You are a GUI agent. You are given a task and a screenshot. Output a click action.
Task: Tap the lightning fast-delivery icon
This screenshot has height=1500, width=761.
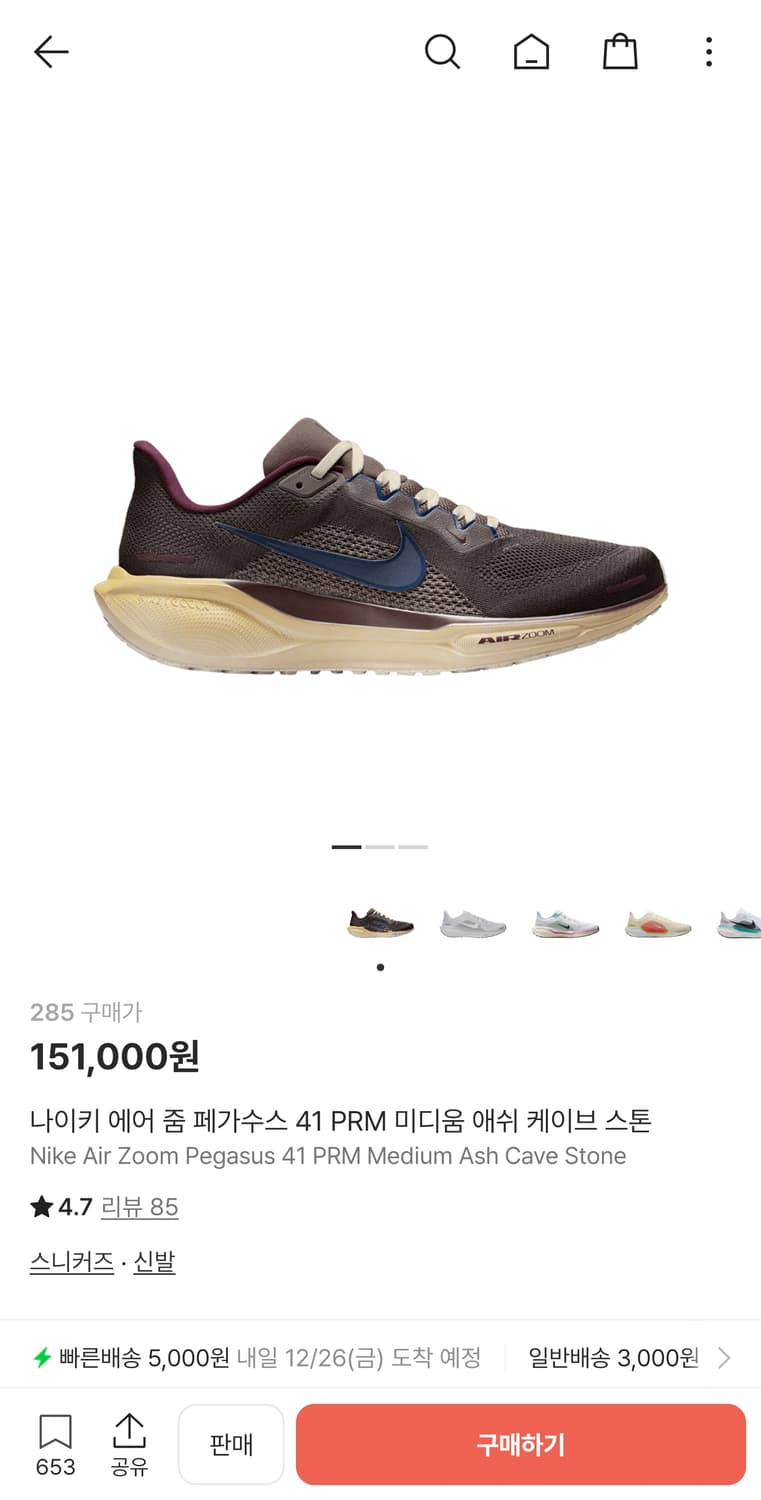coord(41,1358)
